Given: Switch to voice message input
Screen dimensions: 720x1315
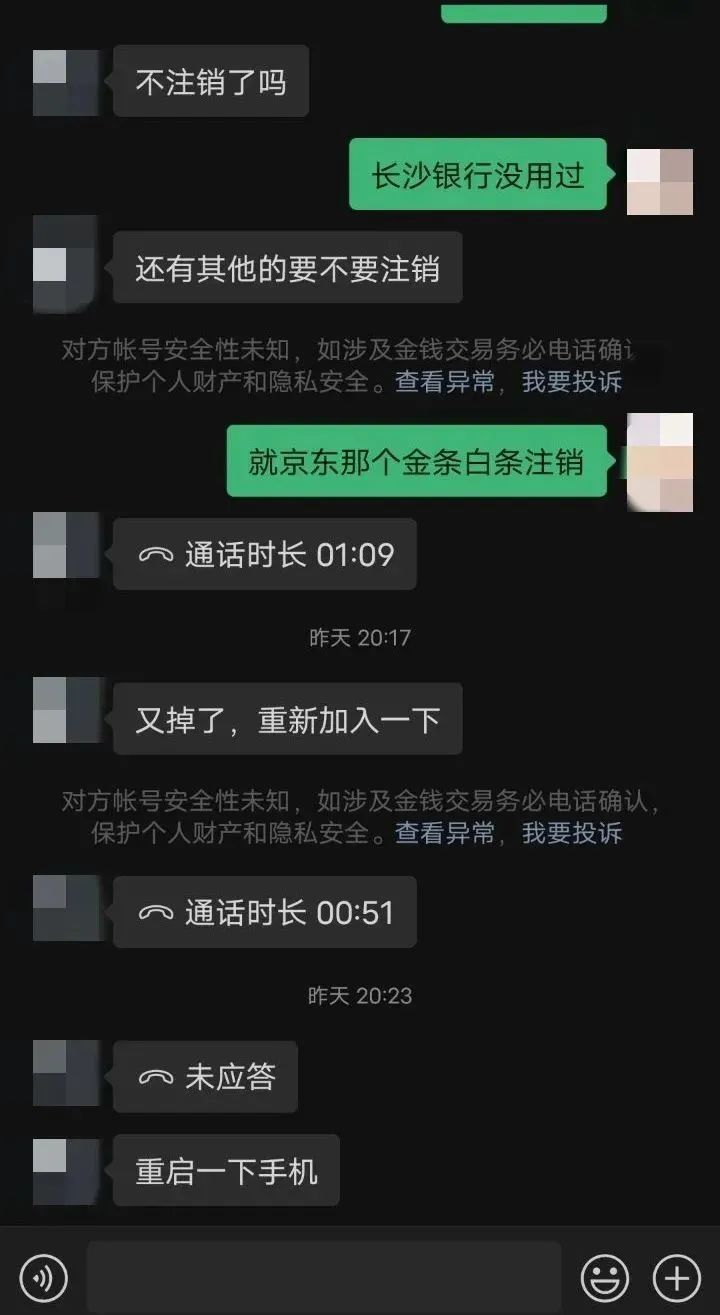Looking at the screenshot, I should (x=44, y=1277).
